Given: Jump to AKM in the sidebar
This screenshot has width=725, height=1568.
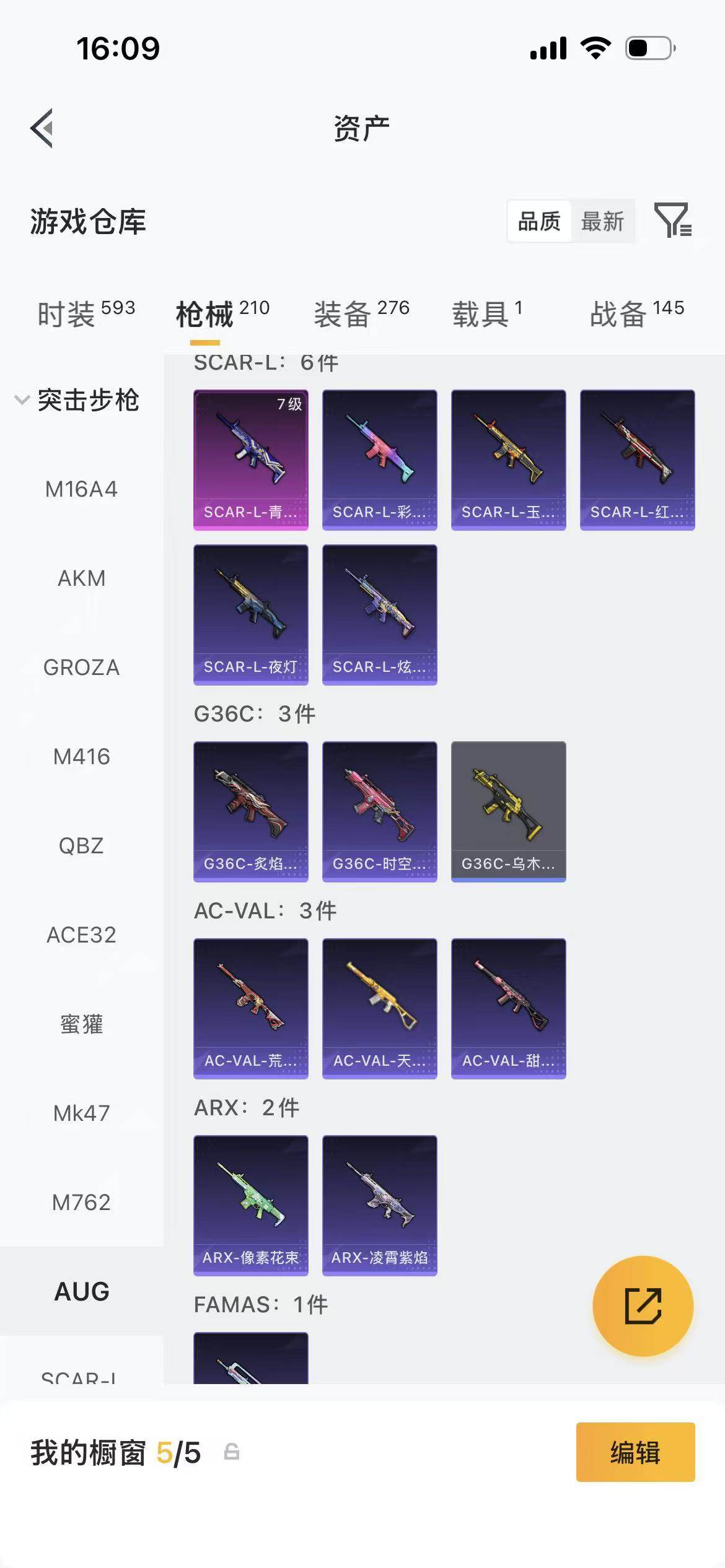Looking at the screenshot, I should tap(81, 578).
